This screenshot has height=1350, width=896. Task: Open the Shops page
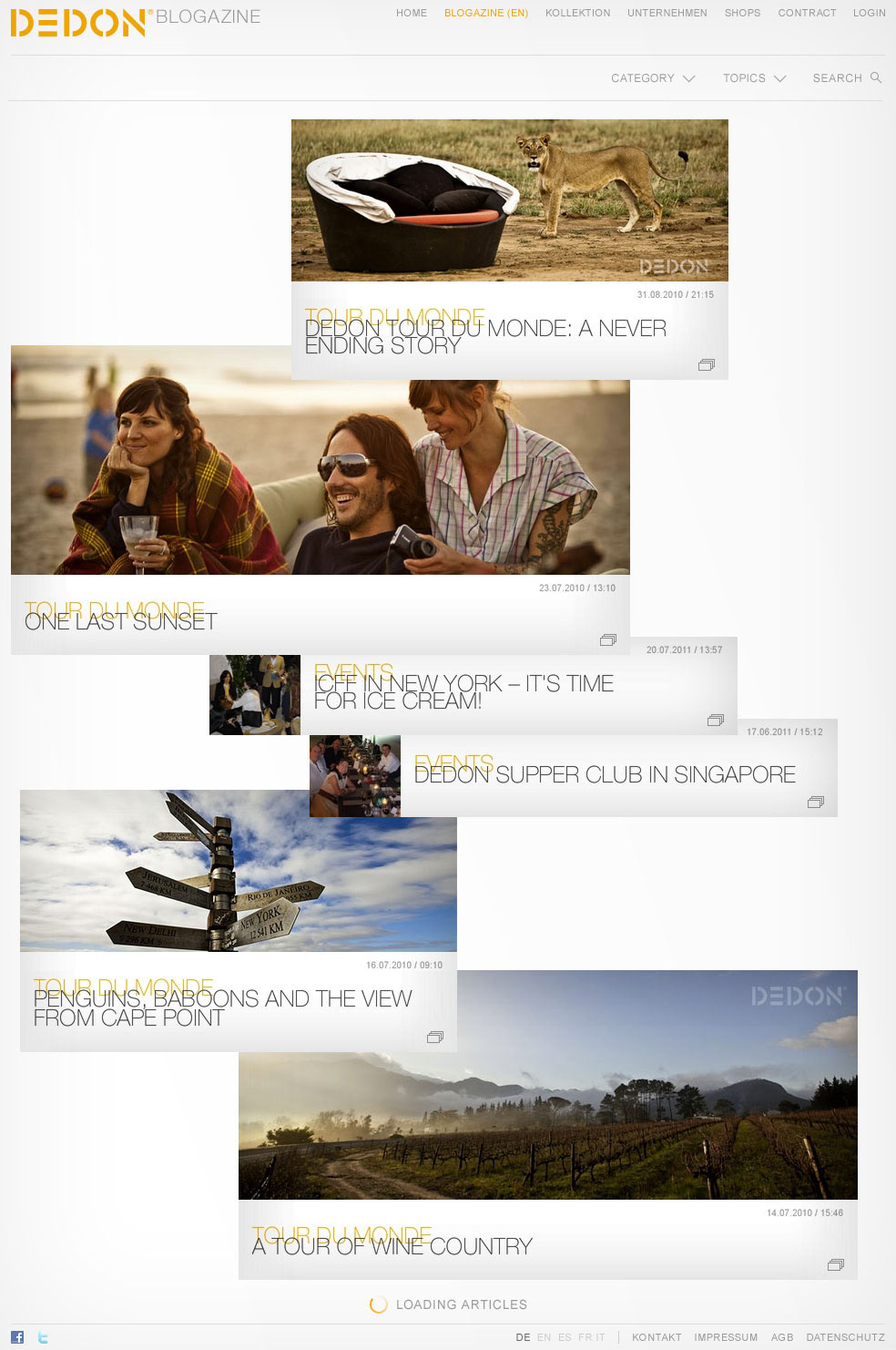742,13
